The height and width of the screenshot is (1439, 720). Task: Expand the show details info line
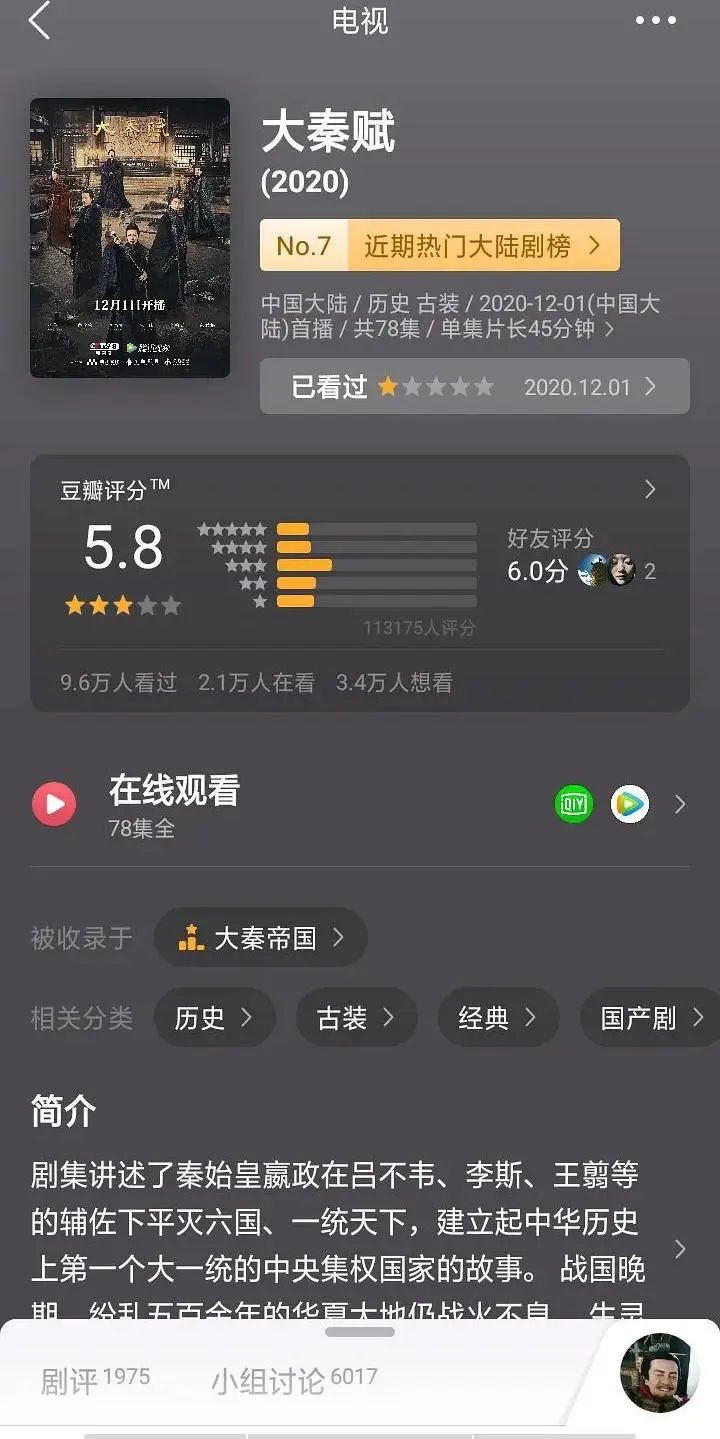click(460, 316)
